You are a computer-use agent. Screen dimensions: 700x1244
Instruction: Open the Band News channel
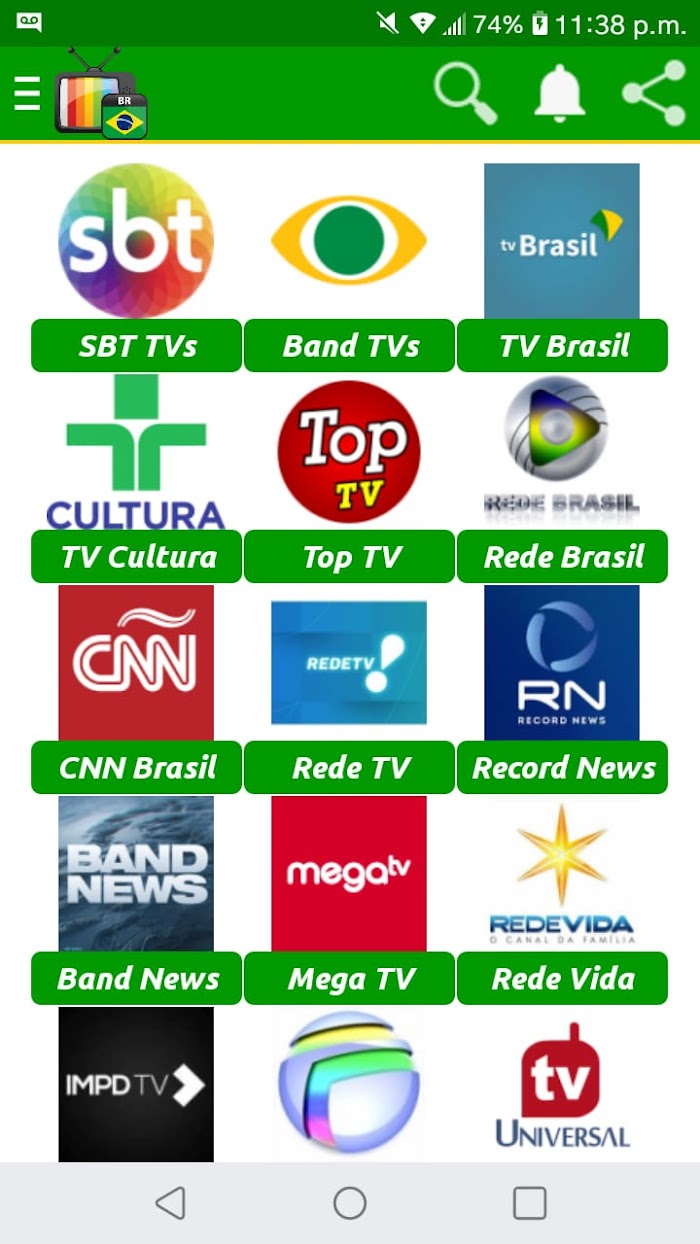pos(136,900)
